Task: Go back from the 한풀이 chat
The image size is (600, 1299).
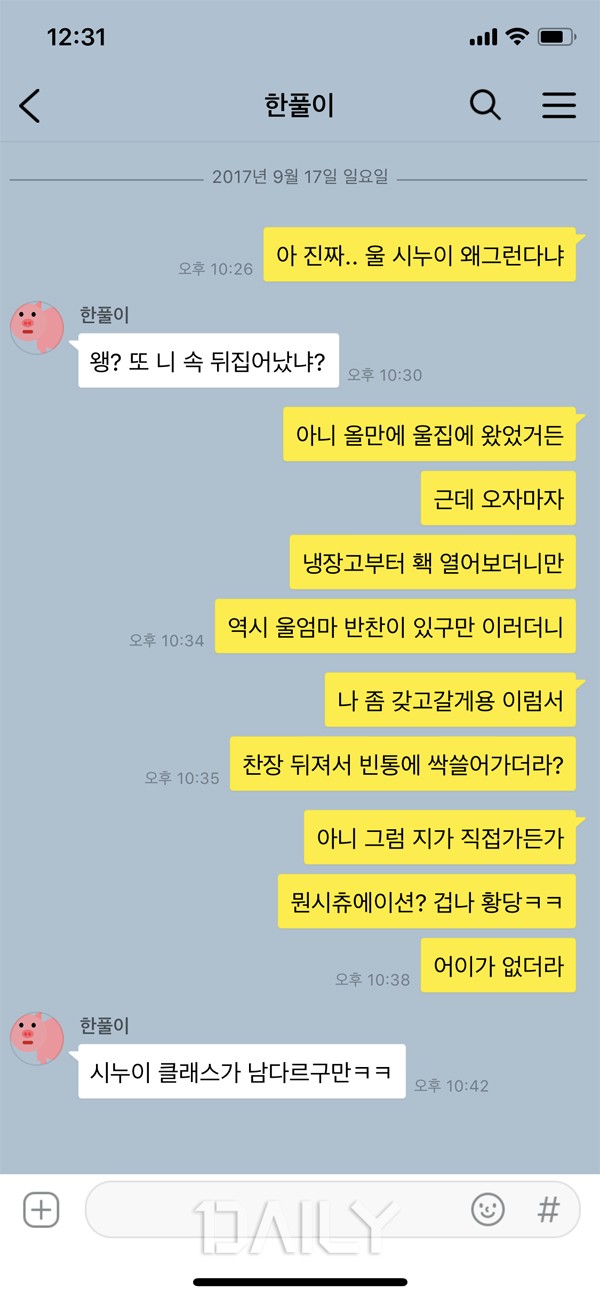Action: 31,105
